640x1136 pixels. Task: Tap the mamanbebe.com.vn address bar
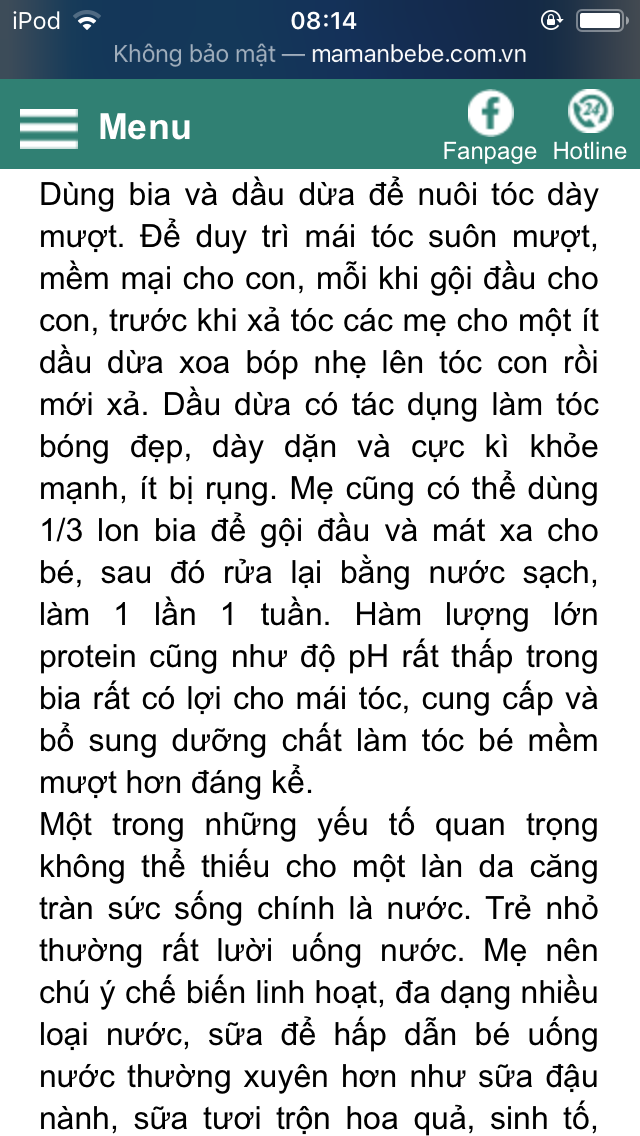pyautogui.click(x=320, y=54)
